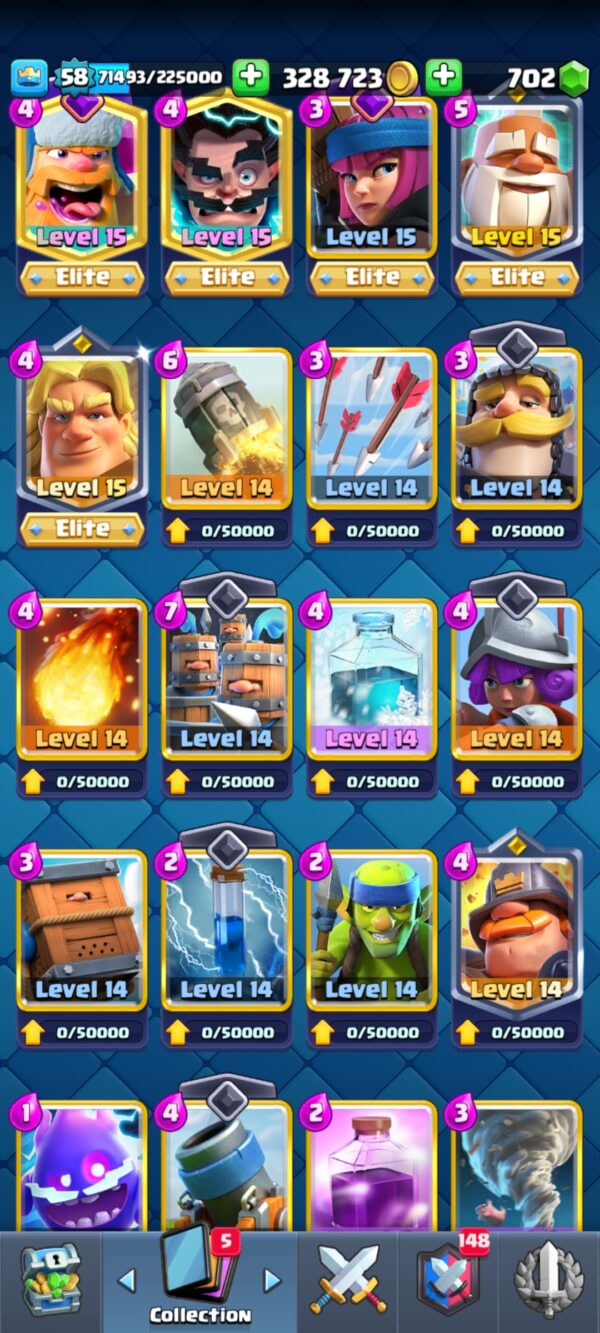Switch to the Battle crossed swords tab
Image resolution: width=600 pixels, height=1333 pixels.
click(x=347, y=1281)
